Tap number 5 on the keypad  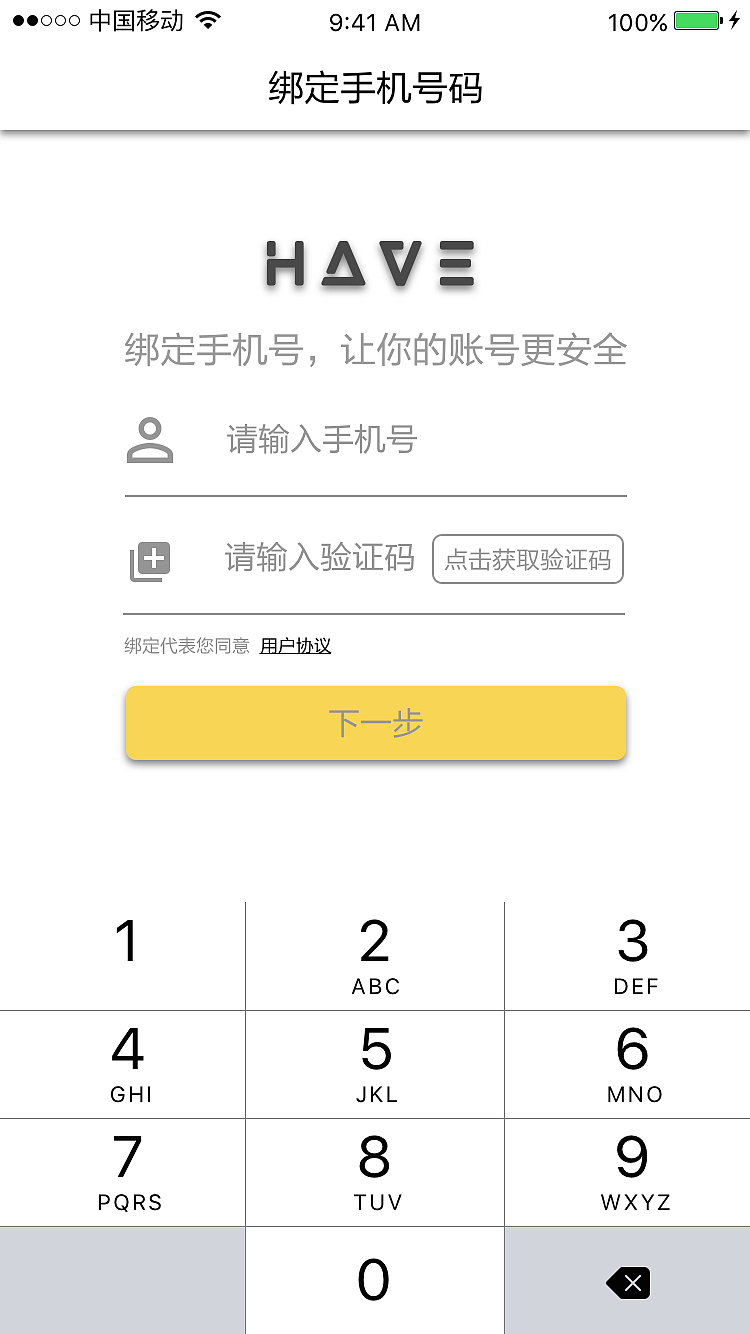click(x=375, y=1063)
